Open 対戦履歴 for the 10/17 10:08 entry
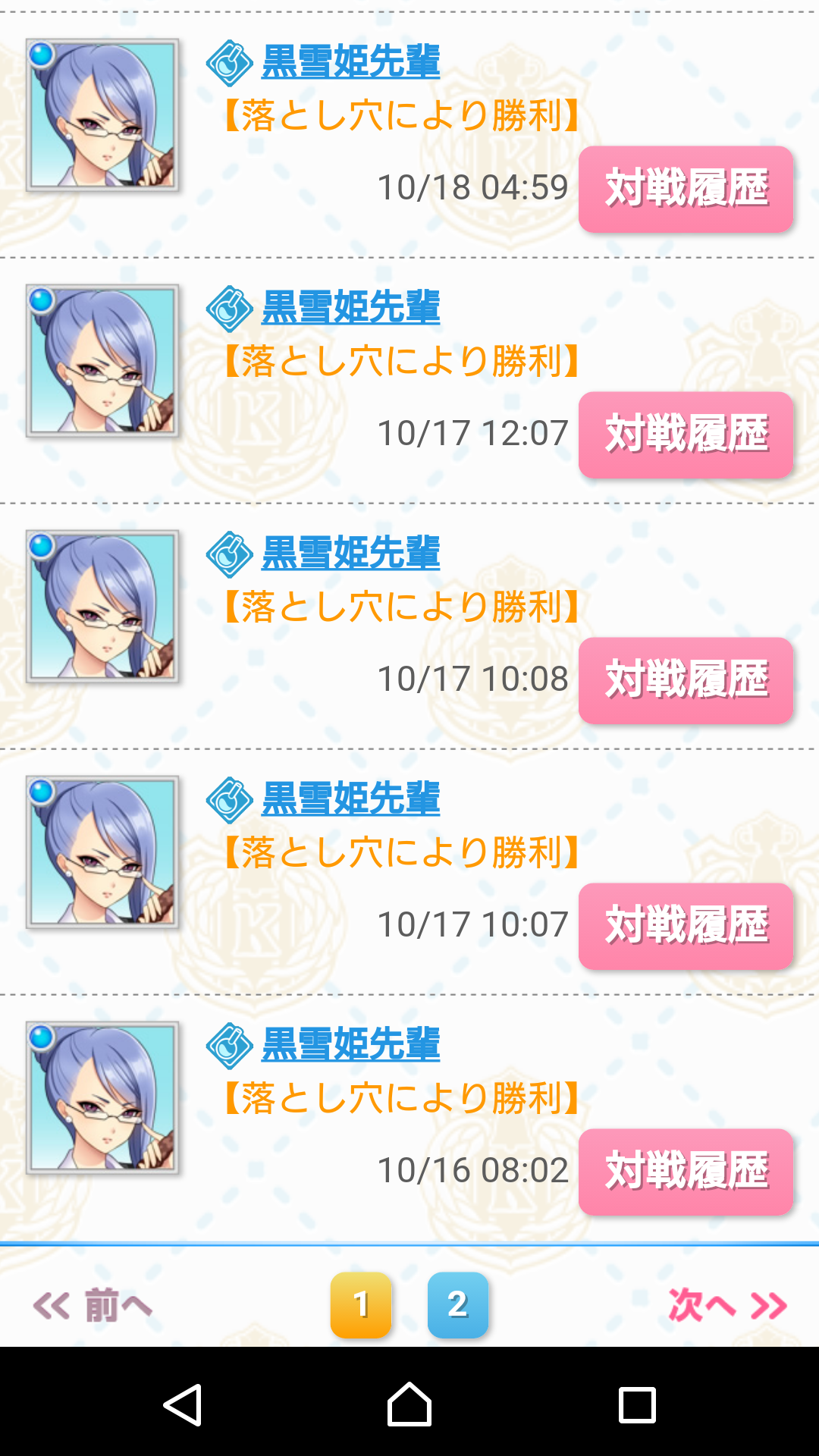 [x=686, y=680]
